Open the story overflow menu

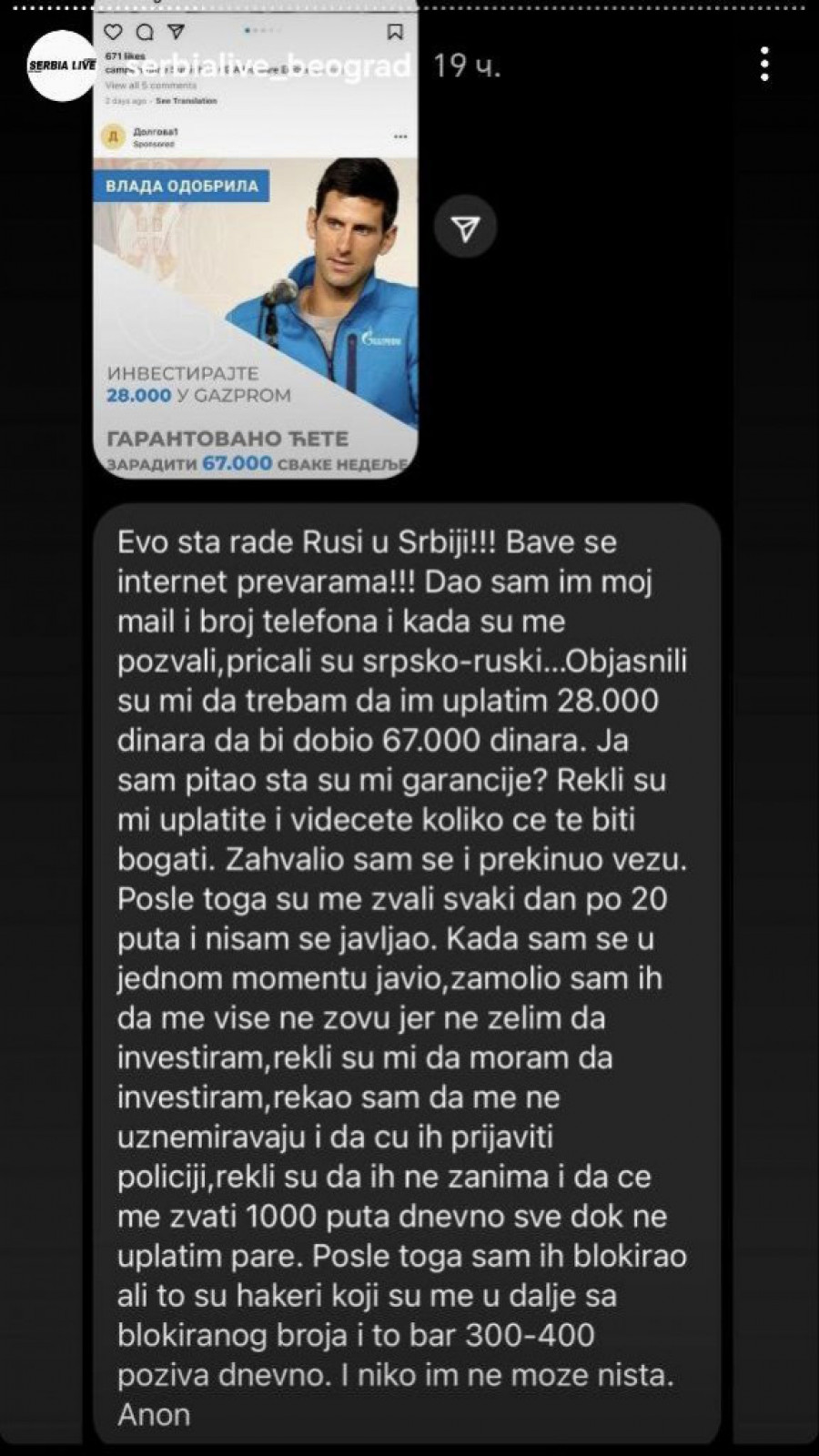[764, 65]
